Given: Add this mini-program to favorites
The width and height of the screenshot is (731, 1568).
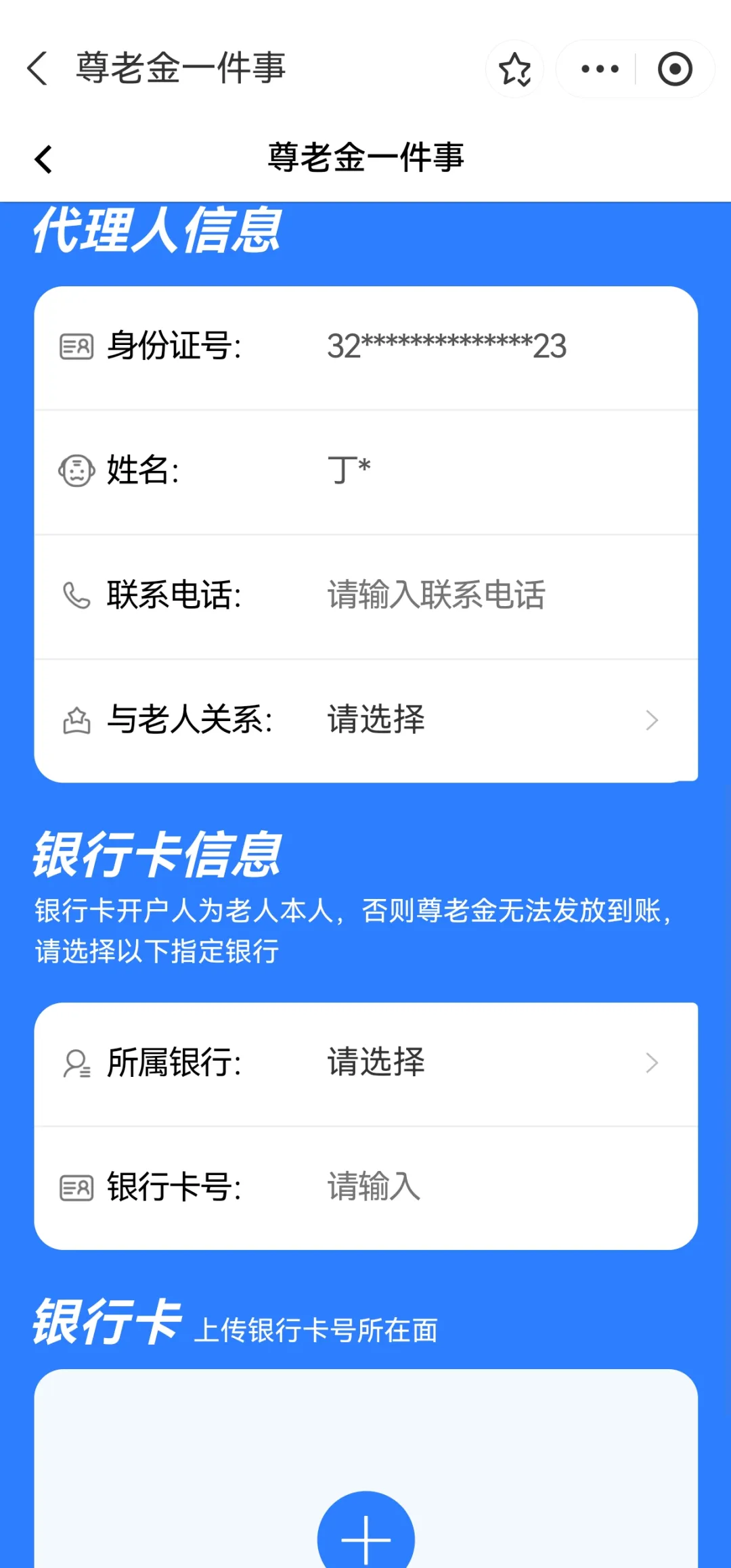Looking at the screenshot, I should click(515, 69).
